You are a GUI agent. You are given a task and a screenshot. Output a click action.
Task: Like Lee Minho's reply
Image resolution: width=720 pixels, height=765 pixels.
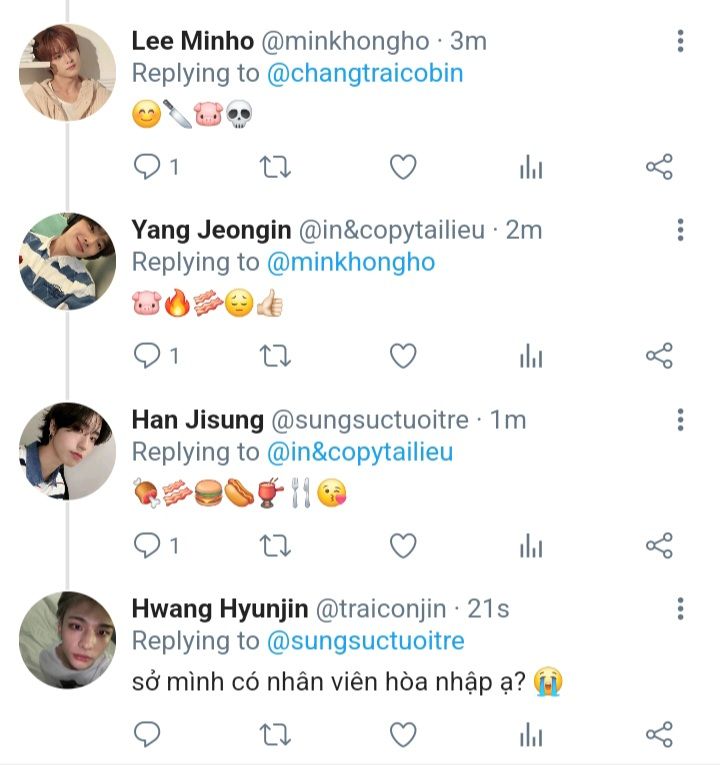tap(402, 167)
